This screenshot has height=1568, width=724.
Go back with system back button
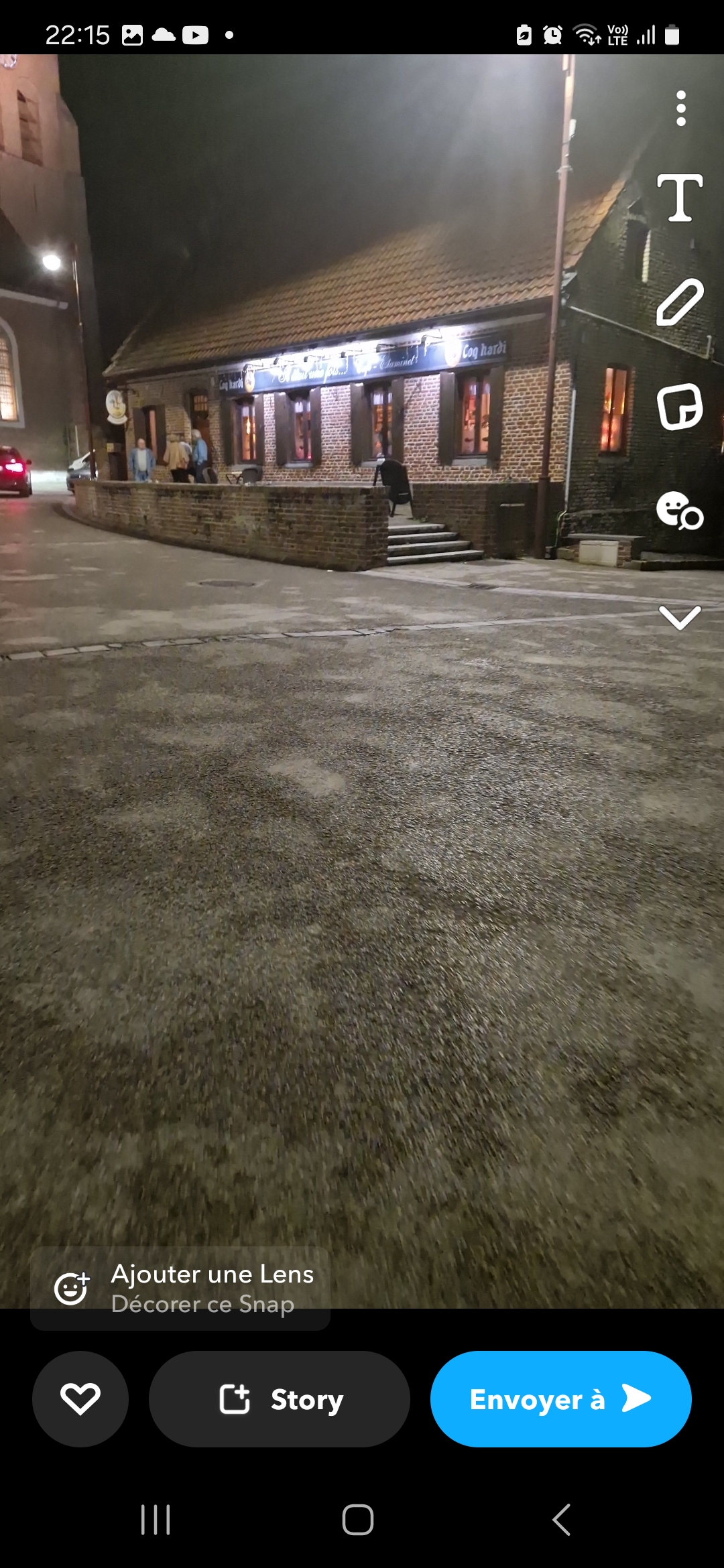[x=562, y=1520]
